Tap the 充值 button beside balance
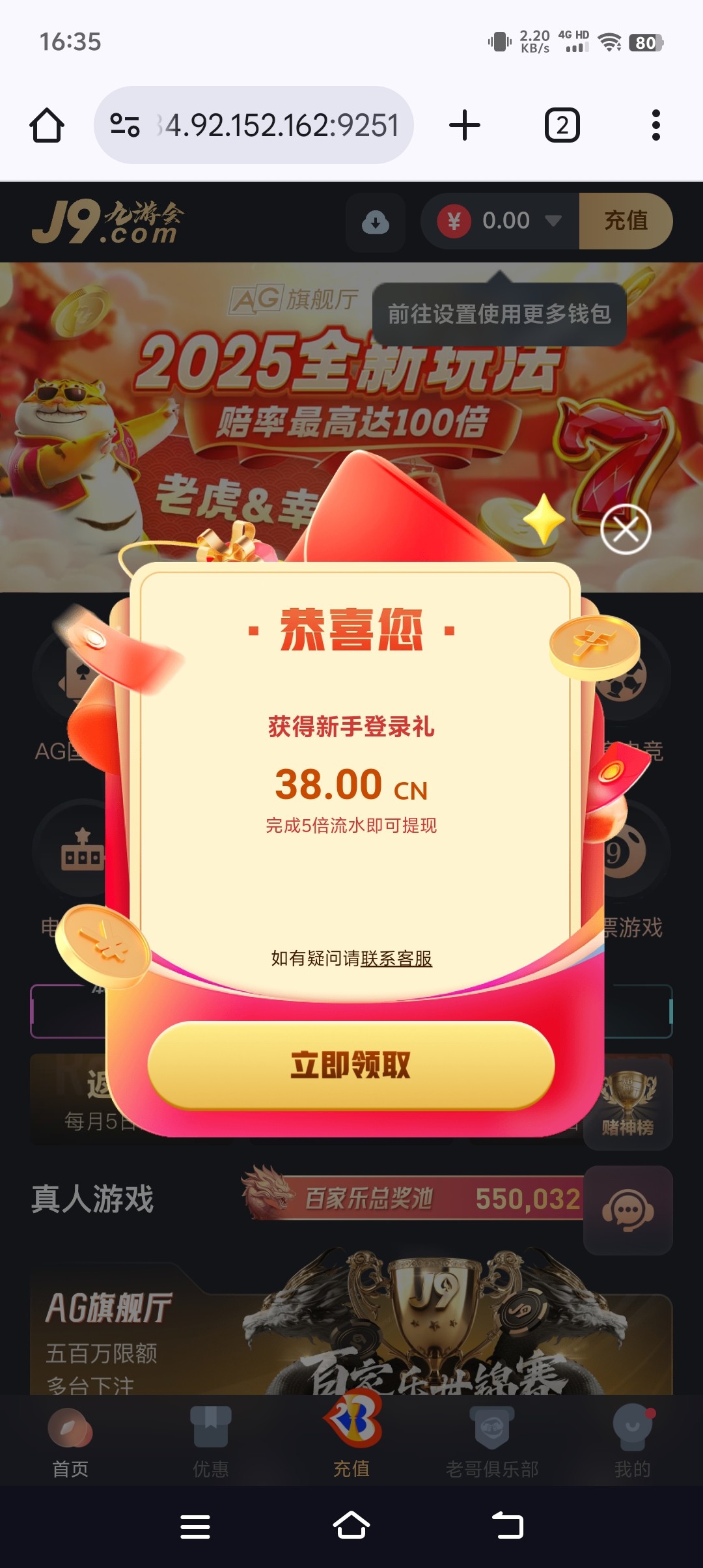This screenshot has width=703, height=1568. tap(626, 221)
